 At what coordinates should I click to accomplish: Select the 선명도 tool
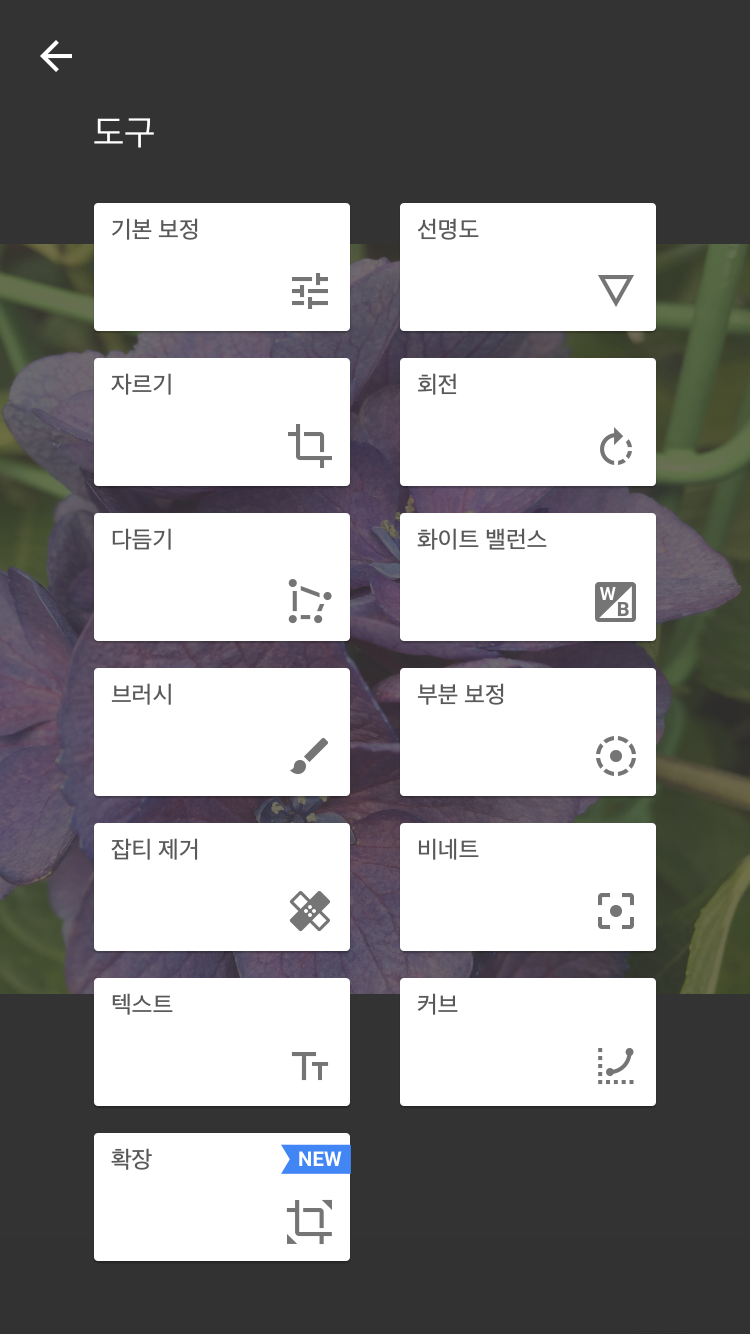tap(528, 267)
